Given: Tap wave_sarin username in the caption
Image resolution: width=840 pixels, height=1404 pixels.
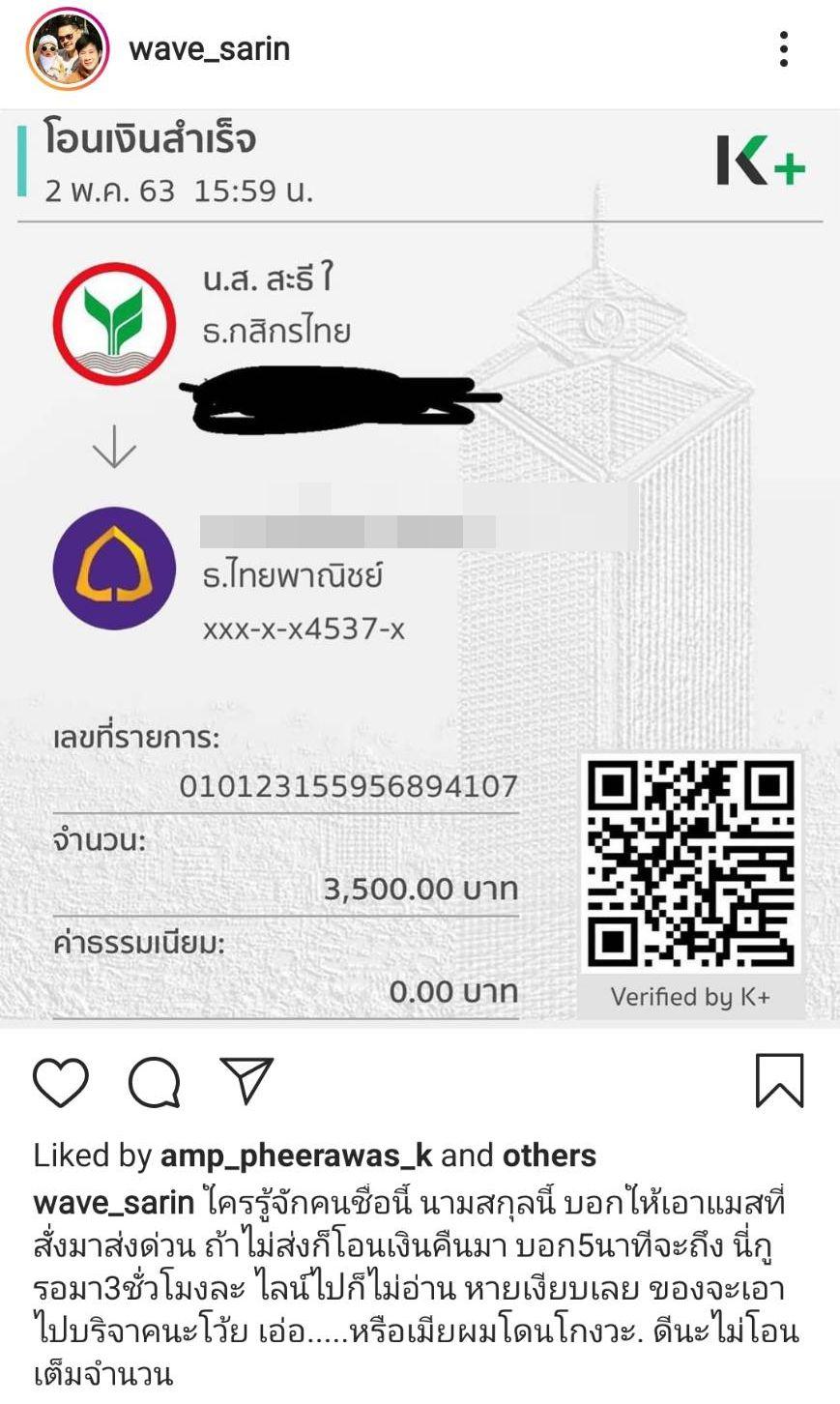Looking at the screenshot, I should click(114, 1203).
